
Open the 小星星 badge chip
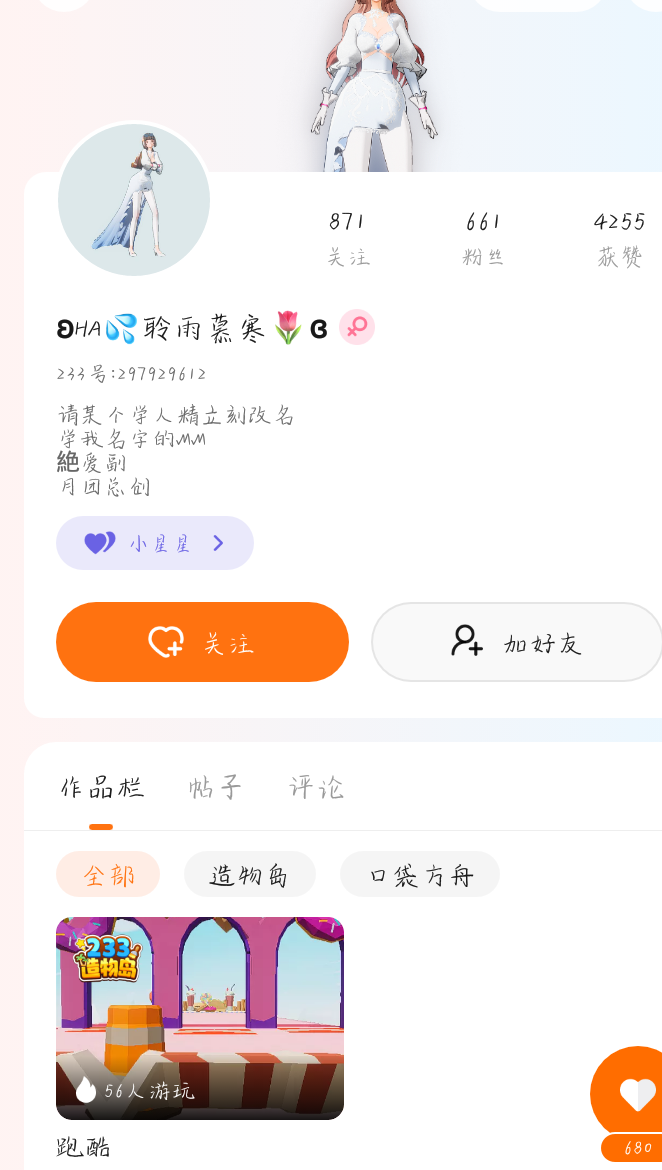tap(155, 543)
